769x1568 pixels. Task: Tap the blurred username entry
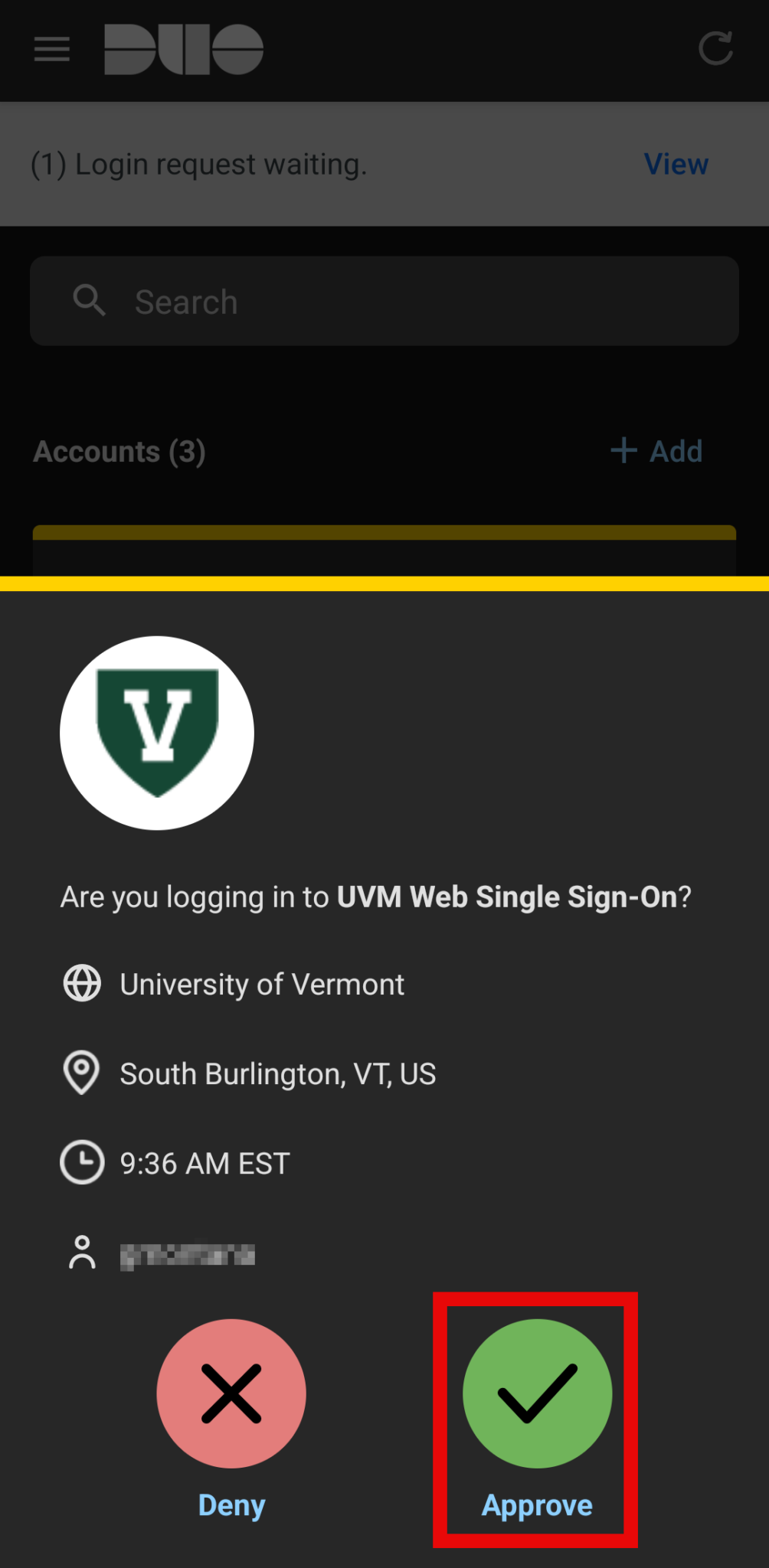click(187, 1253)
